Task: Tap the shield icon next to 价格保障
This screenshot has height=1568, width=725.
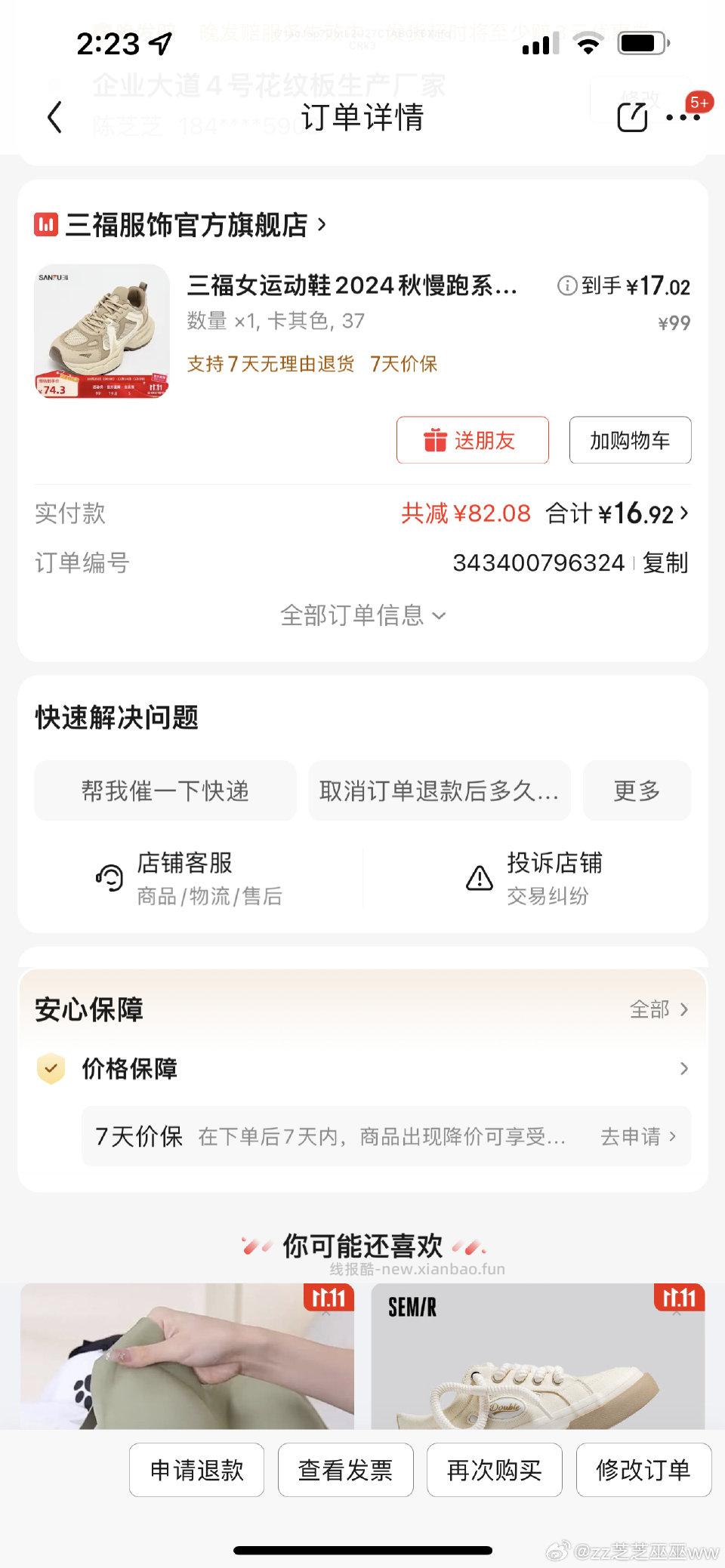Action: pos(50,1067)
